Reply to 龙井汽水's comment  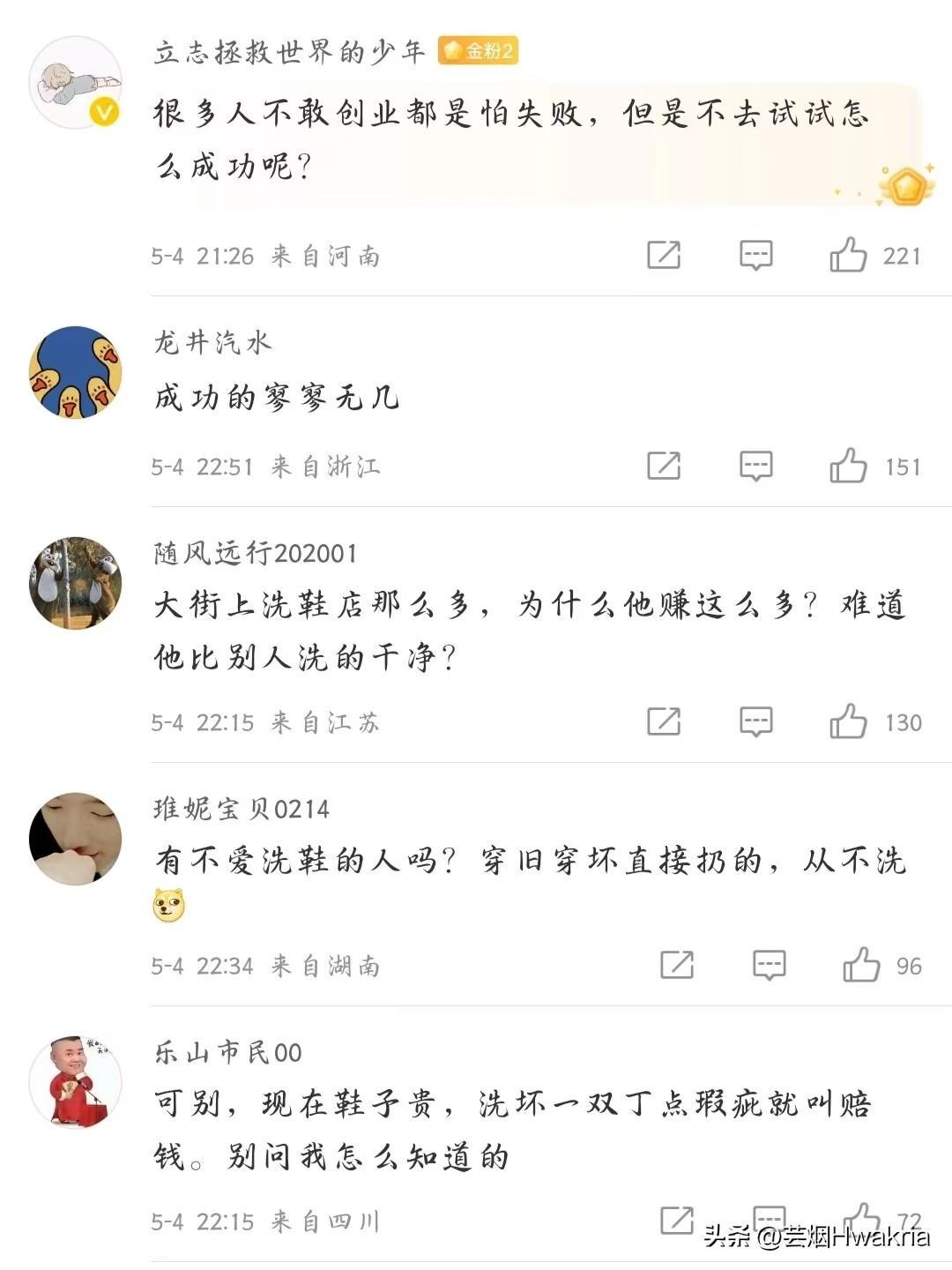click(x=755, y=466)
